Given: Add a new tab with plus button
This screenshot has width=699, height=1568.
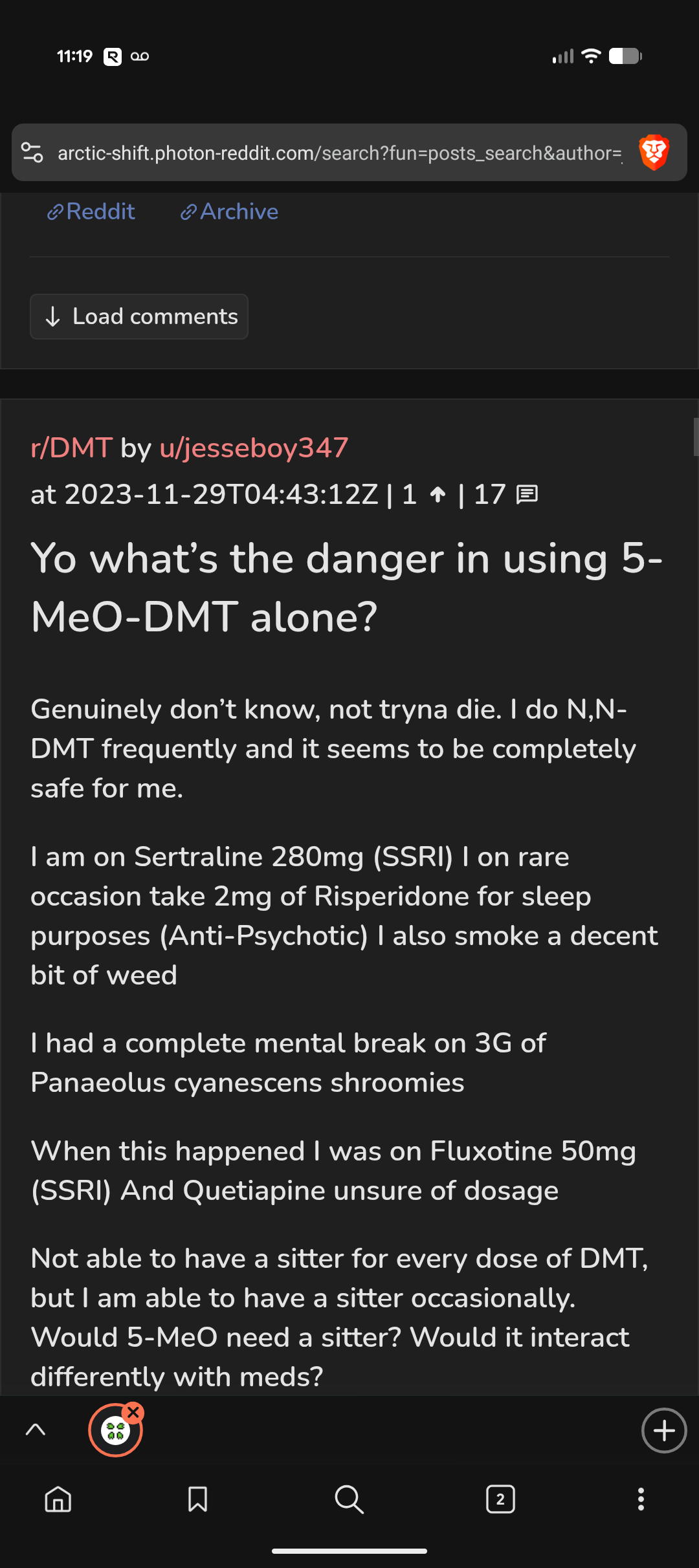Looking at the screenshot, I should (664, 1430).
